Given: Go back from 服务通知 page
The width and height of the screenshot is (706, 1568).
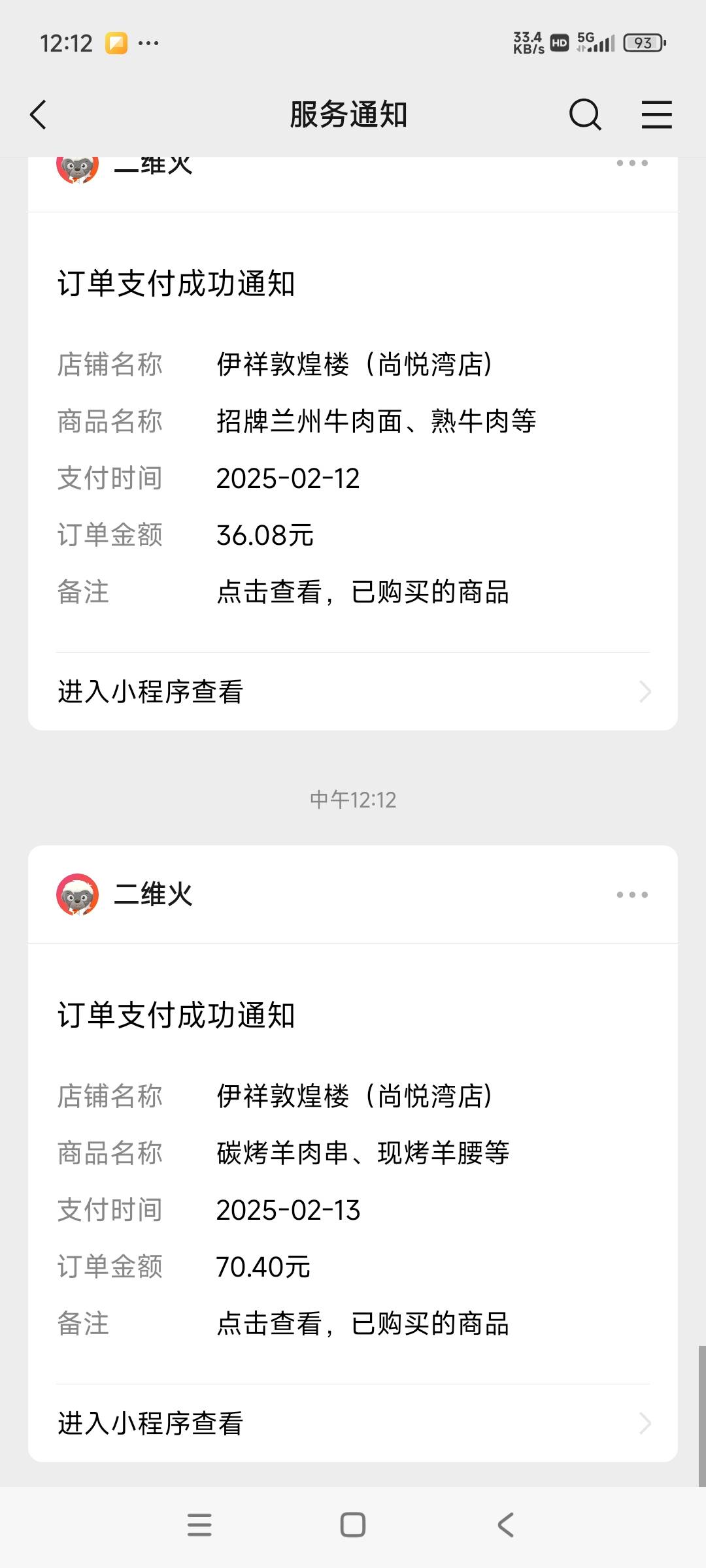Looking at the screenshot, I should click(x=39, y=115).
